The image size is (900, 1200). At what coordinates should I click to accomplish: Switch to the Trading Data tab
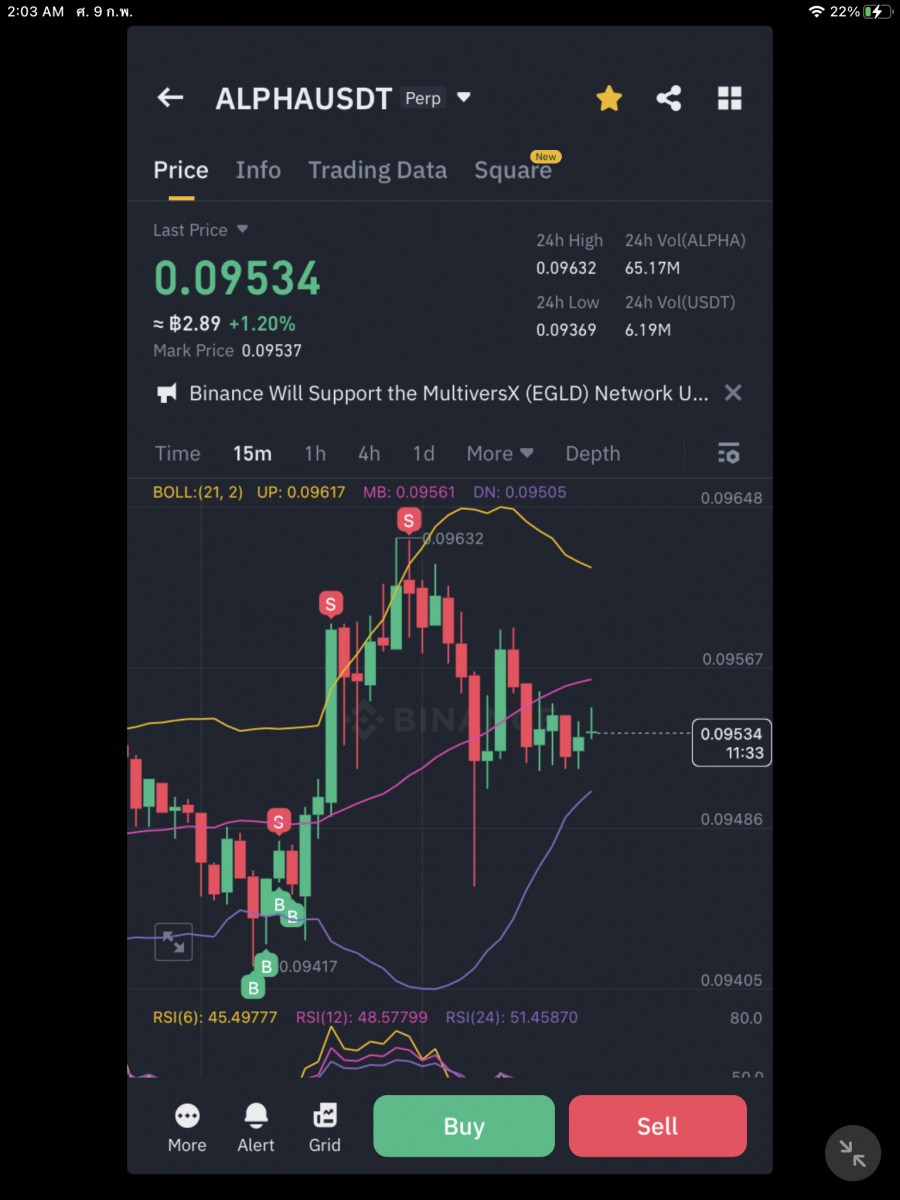tap(377, 170)
